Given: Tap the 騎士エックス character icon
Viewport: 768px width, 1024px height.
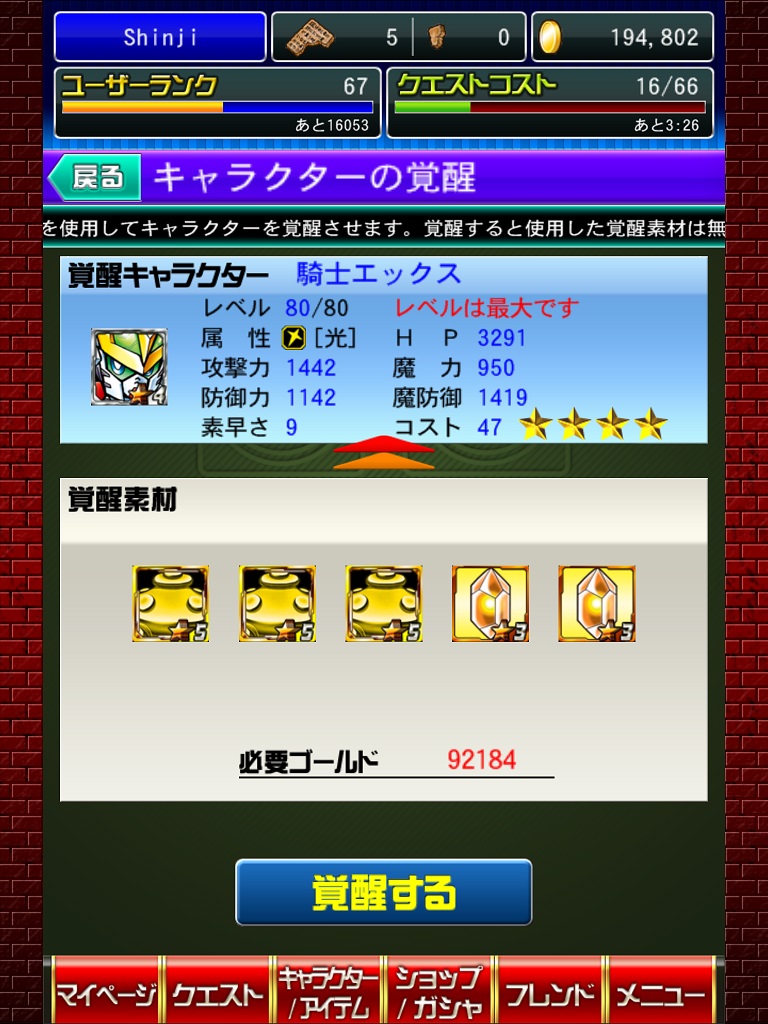Looking at the screenshot, I should point(129,367).
